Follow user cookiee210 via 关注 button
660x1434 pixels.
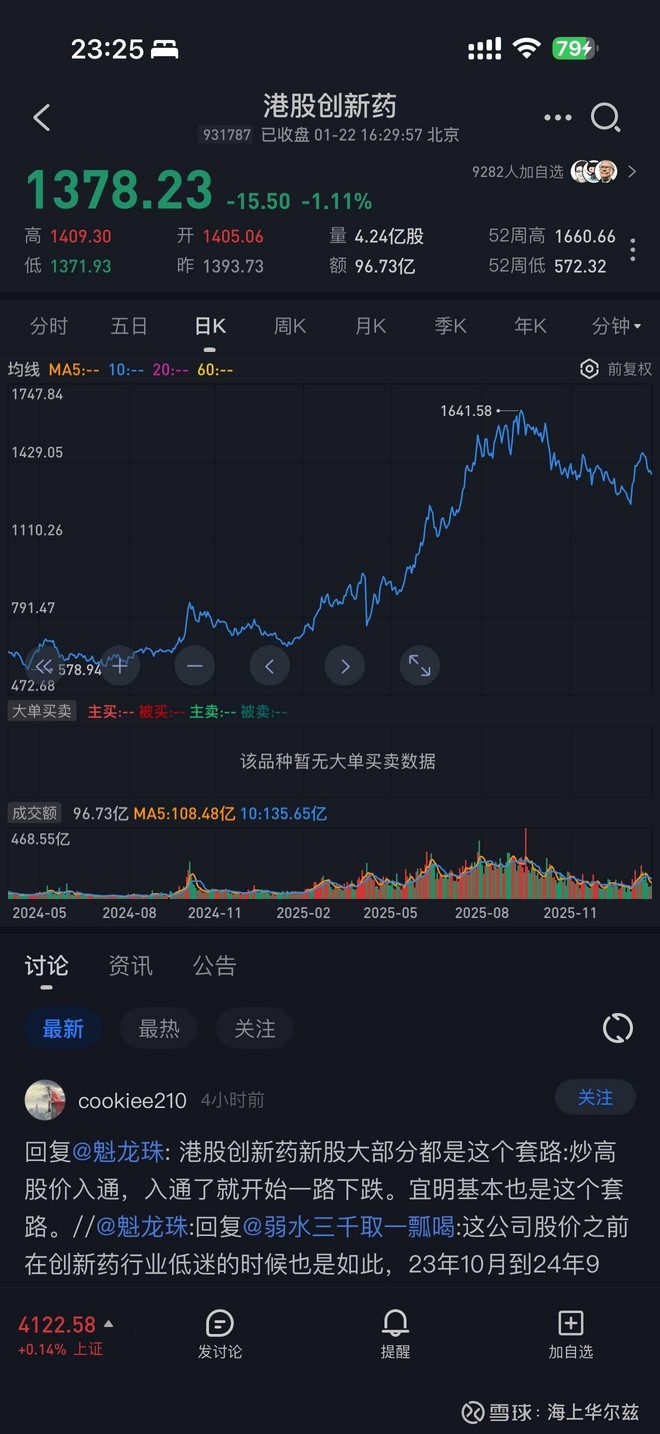click(595, 1098)
